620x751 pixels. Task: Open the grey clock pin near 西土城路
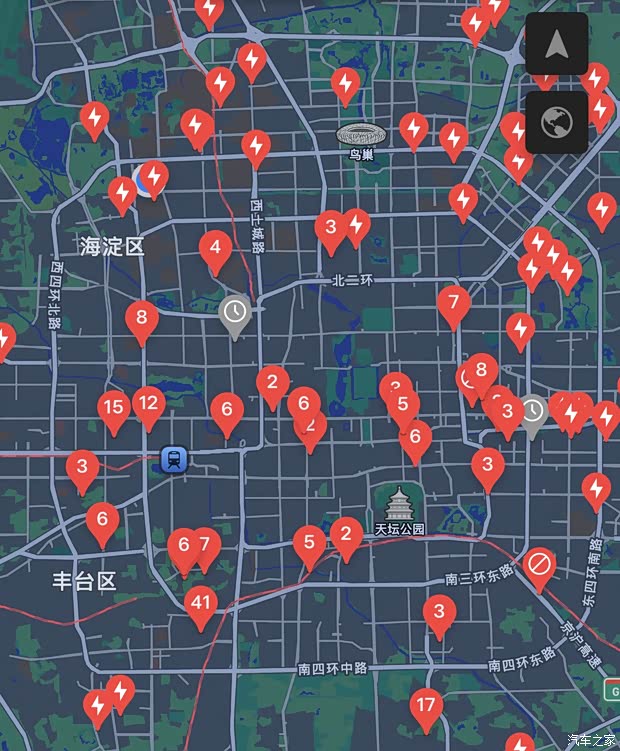click(235, 312)
